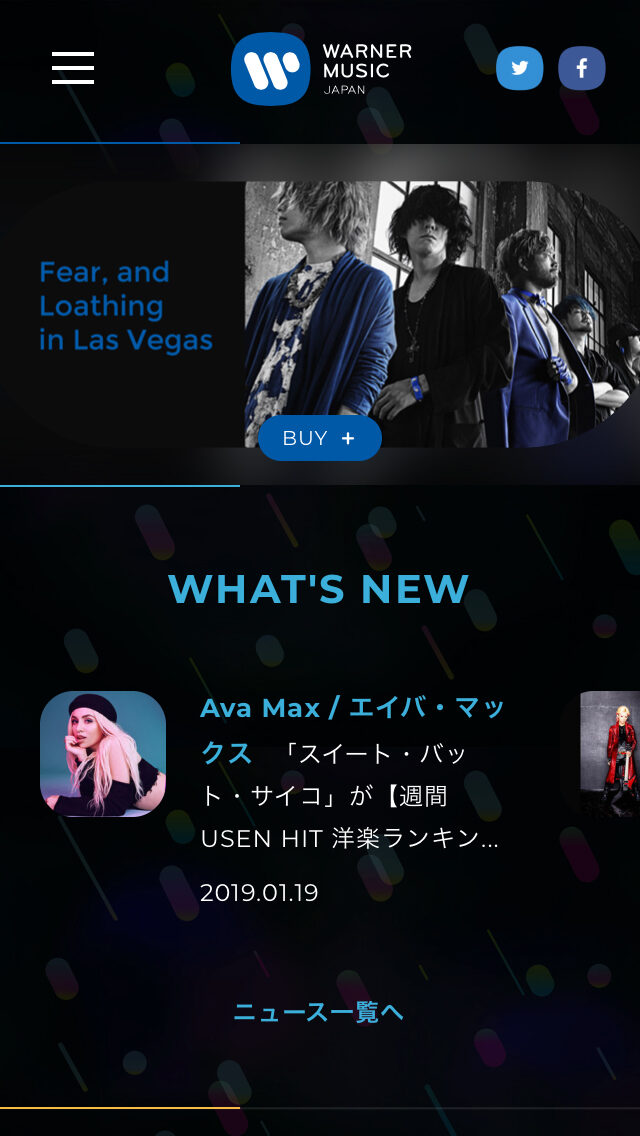Image resolution: width=640 pixels, height=1136 pixels.
Task: Open Warner Music Japan's Twitter page
Action: (x=520, y=69)
